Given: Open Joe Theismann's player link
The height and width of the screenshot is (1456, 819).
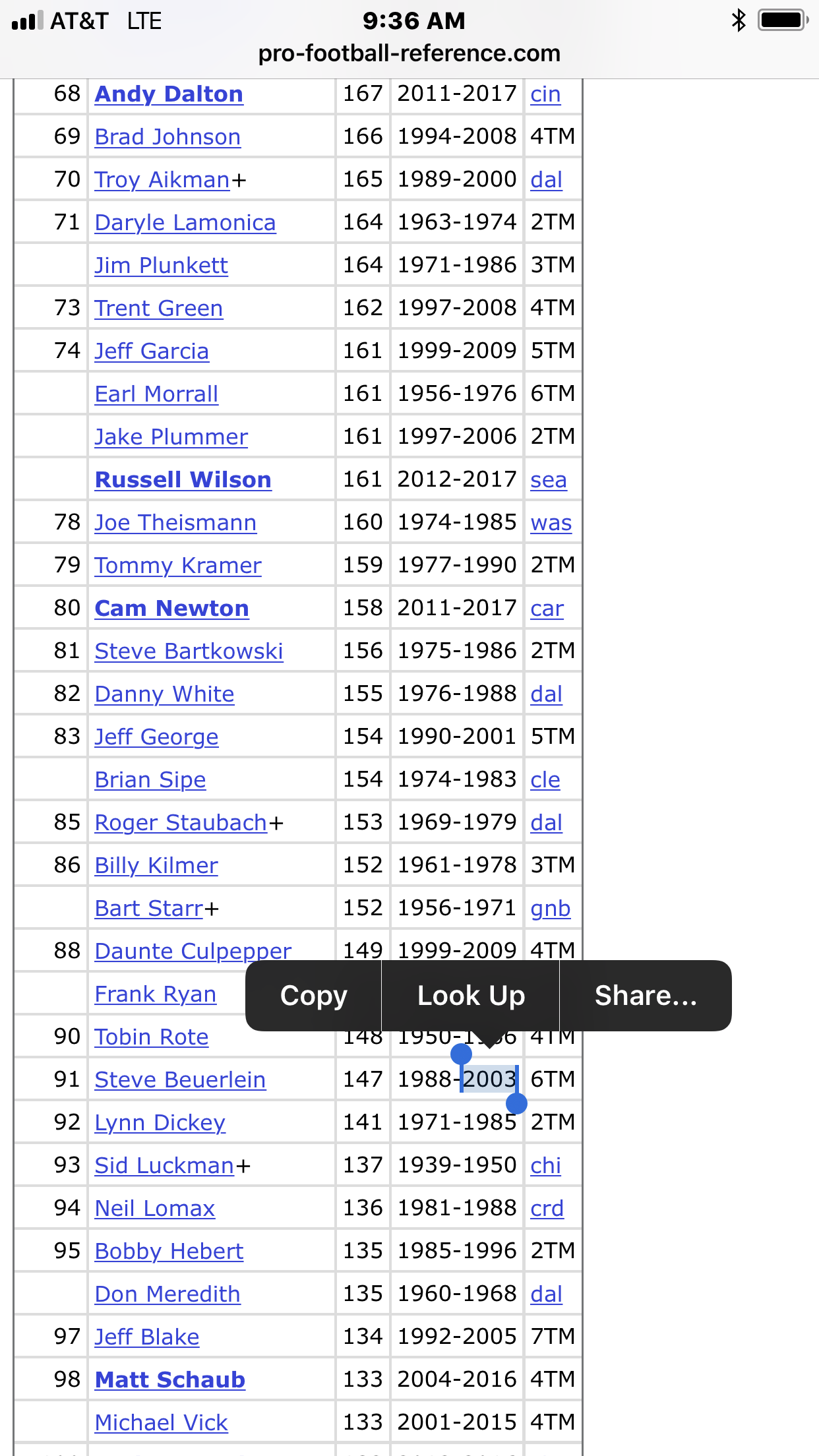Looking at the screenshot, I should (175, 522).
